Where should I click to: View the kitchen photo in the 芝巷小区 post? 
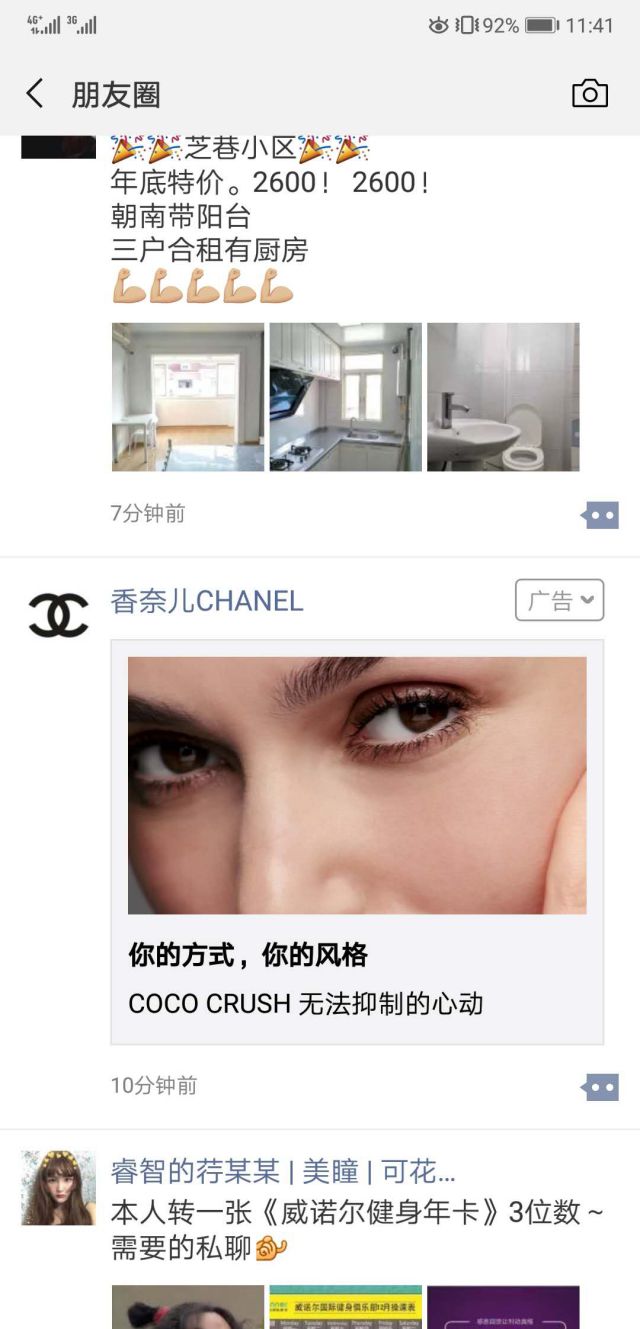tap(346, 397)
